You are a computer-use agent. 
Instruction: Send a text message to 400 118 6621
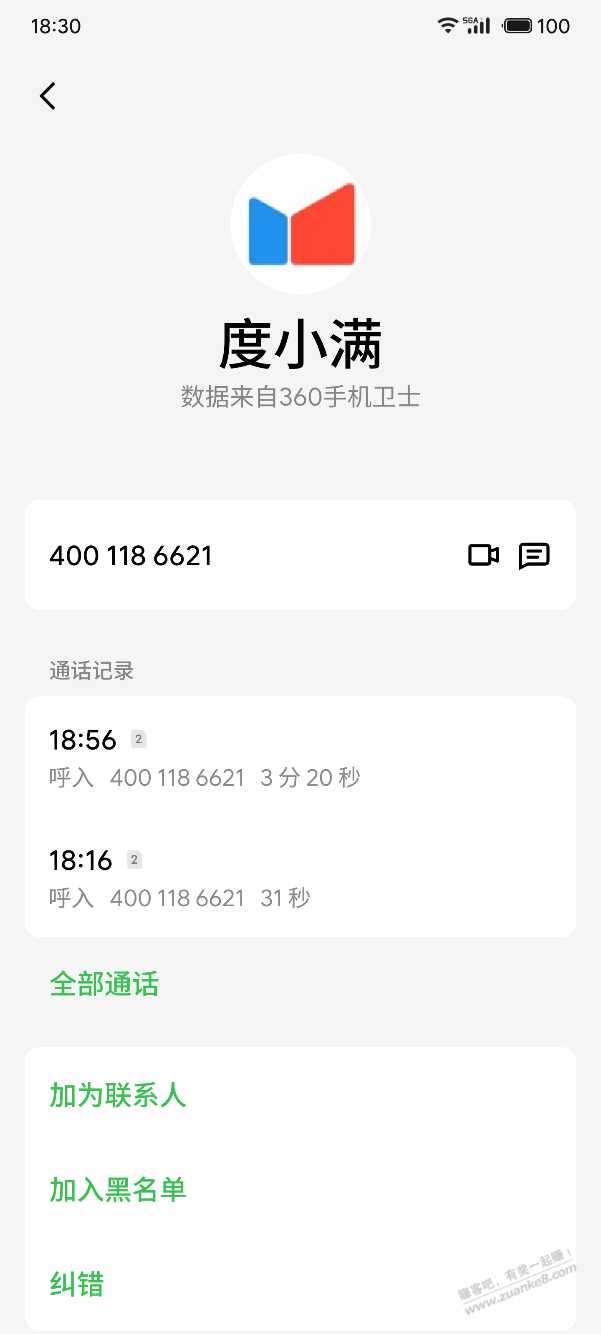pos(534,555)
